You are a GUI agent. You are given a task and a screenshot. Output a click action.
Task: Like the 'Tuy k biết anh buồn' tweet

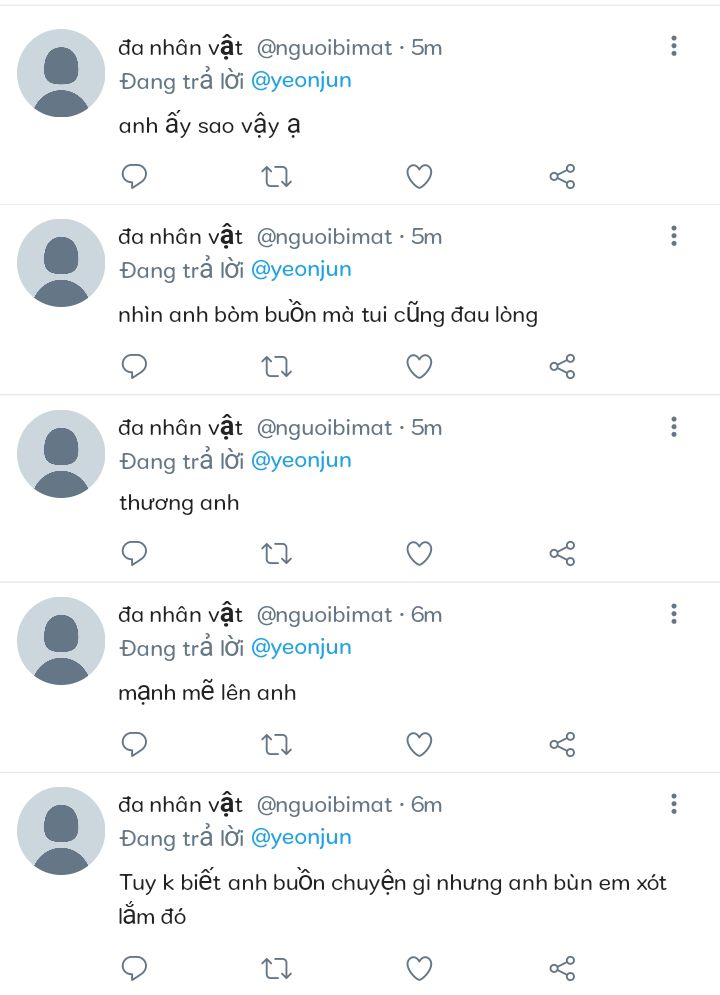pos(419,968)
